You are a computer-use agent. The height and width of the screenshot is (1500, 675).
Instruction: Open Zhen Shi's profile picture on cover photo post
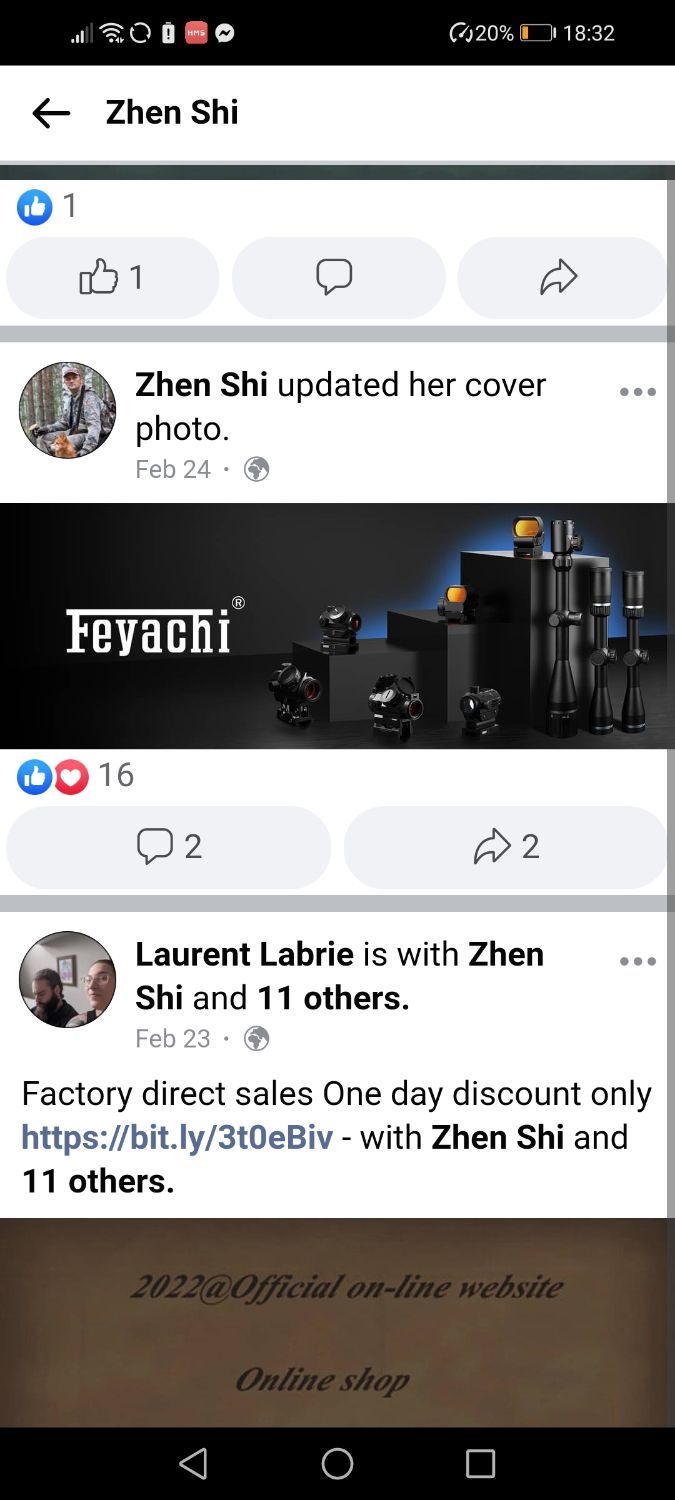(x=67, y=410)
